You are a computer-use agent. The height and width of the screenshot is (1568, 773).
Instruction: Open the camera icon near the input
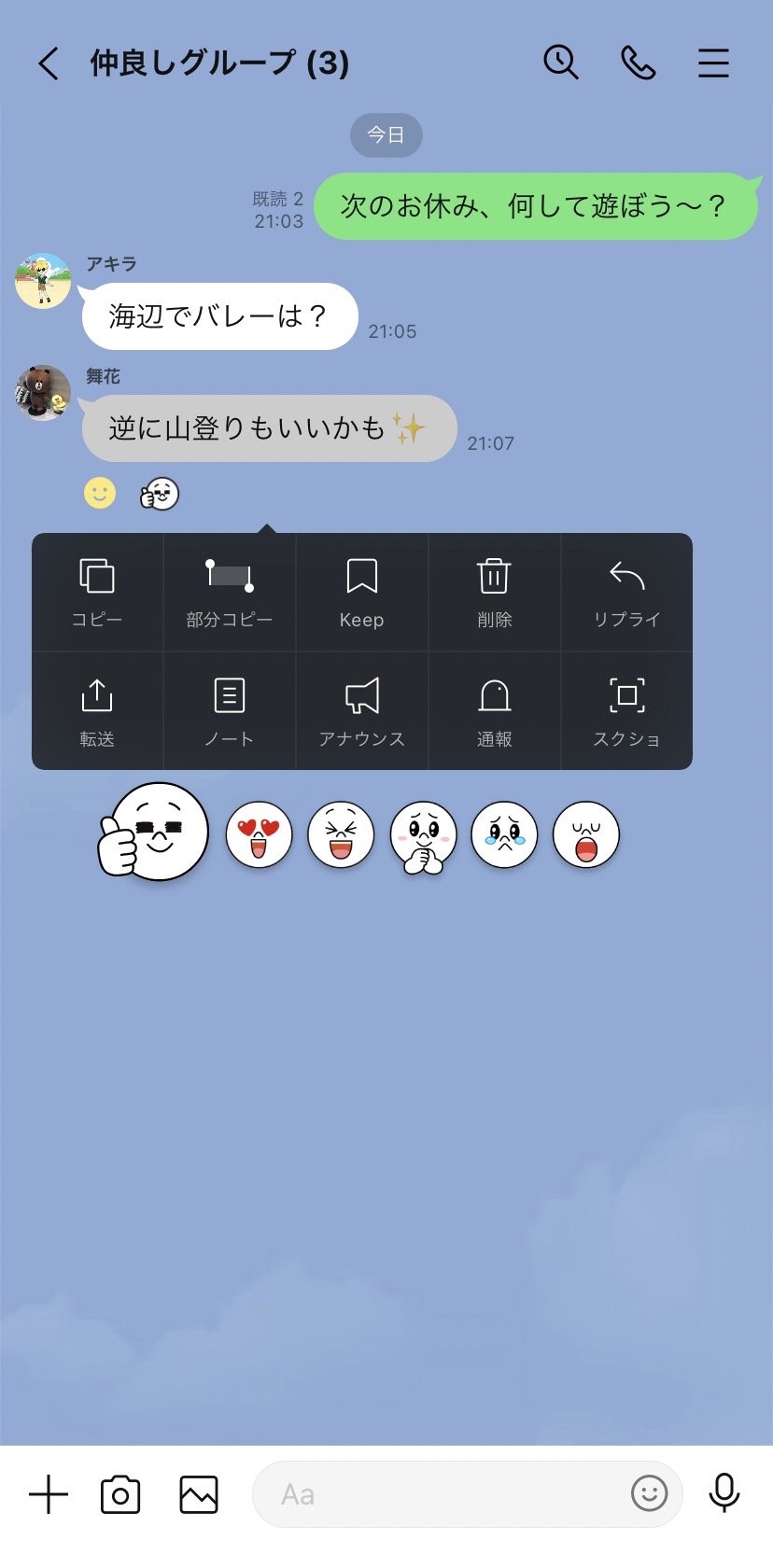(120, 1493)
